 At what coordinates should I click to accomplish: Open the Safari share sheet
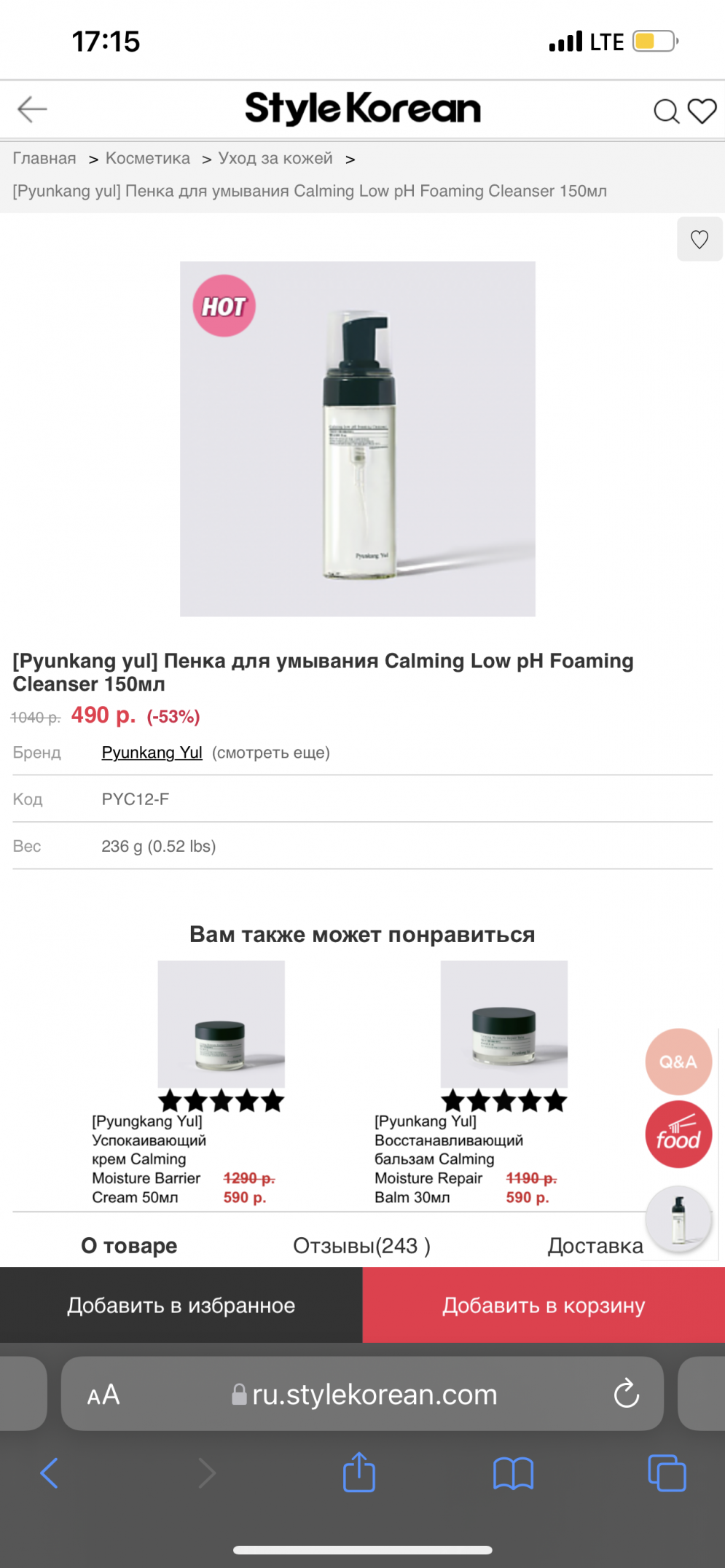click(358, 1473)
